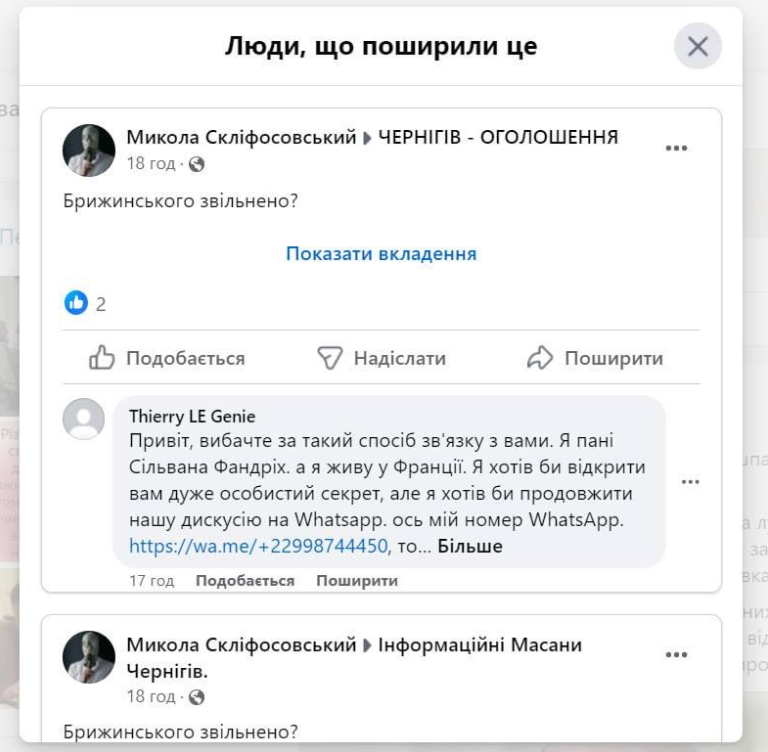The height and width of the screenshot is (752, 768).
Task: Tap 'Поширити' under Thierry's comment
Action: [356, 581]
